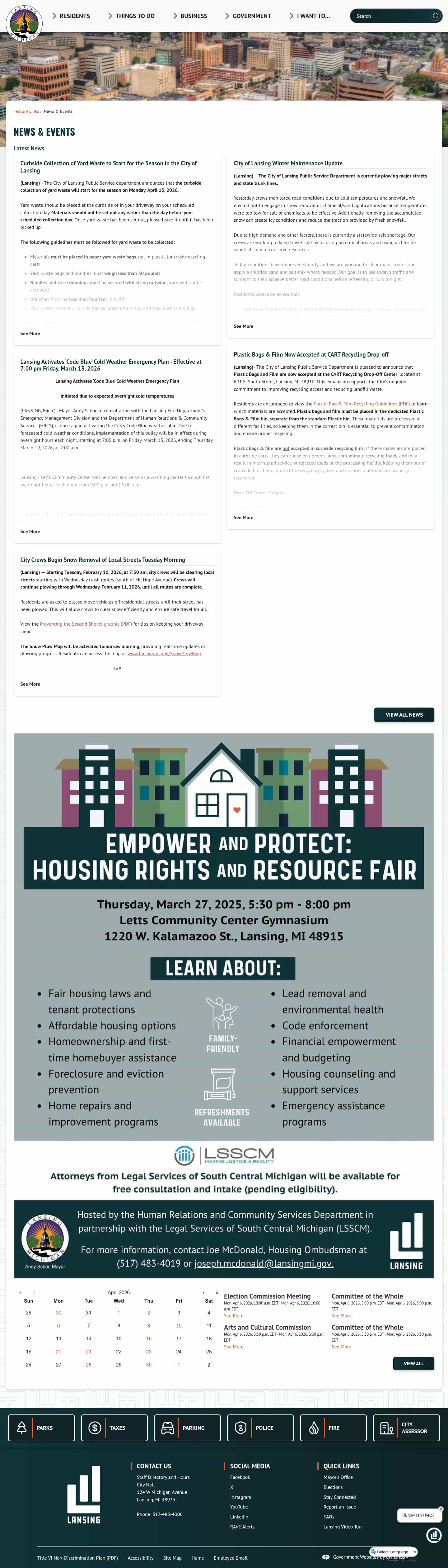This screenshot has width=448, height=1568.
Task: View all calendar events
Action: (x=413, y=1363)
